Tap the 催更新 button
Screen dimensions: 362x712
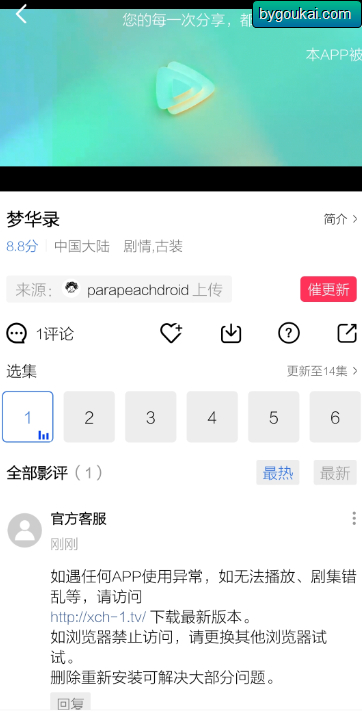point(328,289)
